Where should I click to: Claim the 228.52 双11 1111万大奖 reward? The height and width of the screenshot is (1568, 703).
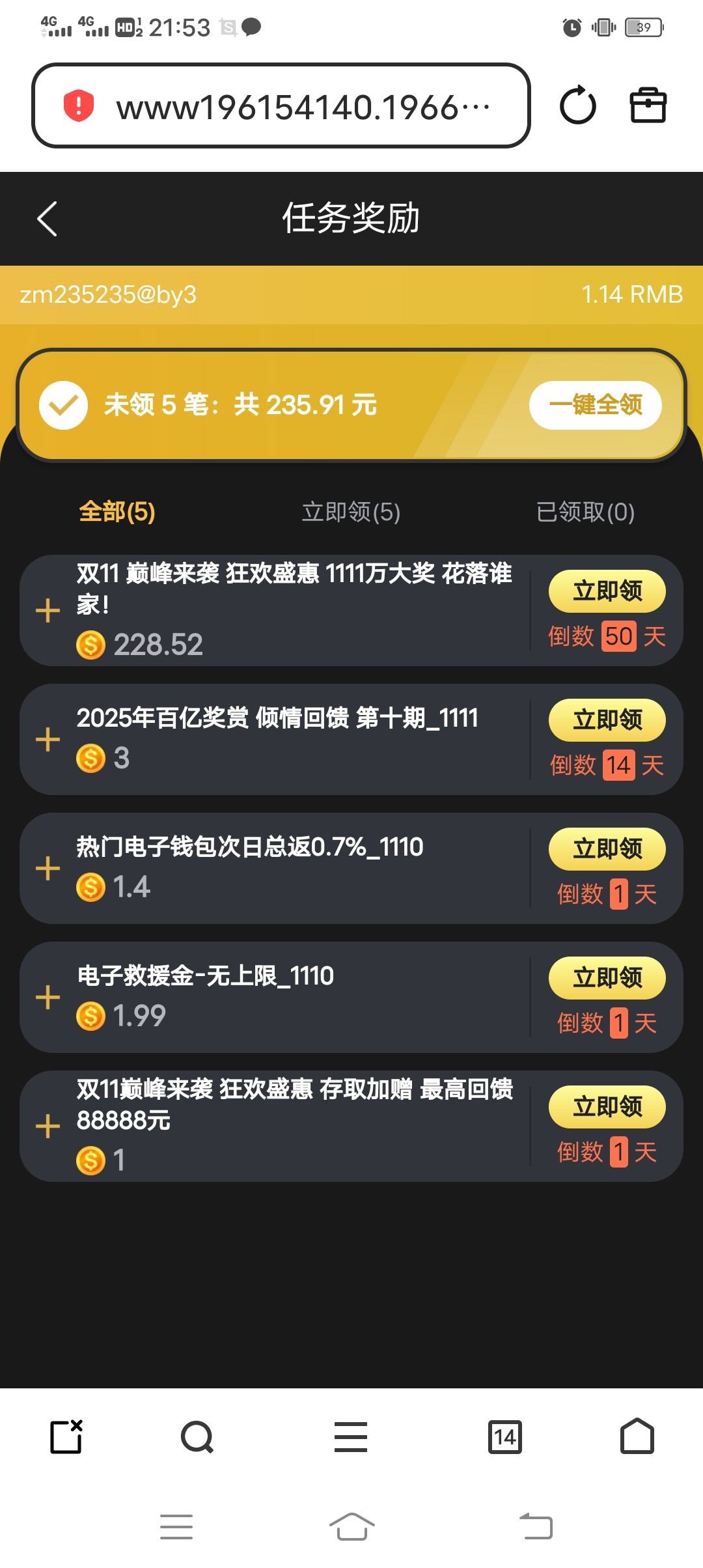coord(607,591)
